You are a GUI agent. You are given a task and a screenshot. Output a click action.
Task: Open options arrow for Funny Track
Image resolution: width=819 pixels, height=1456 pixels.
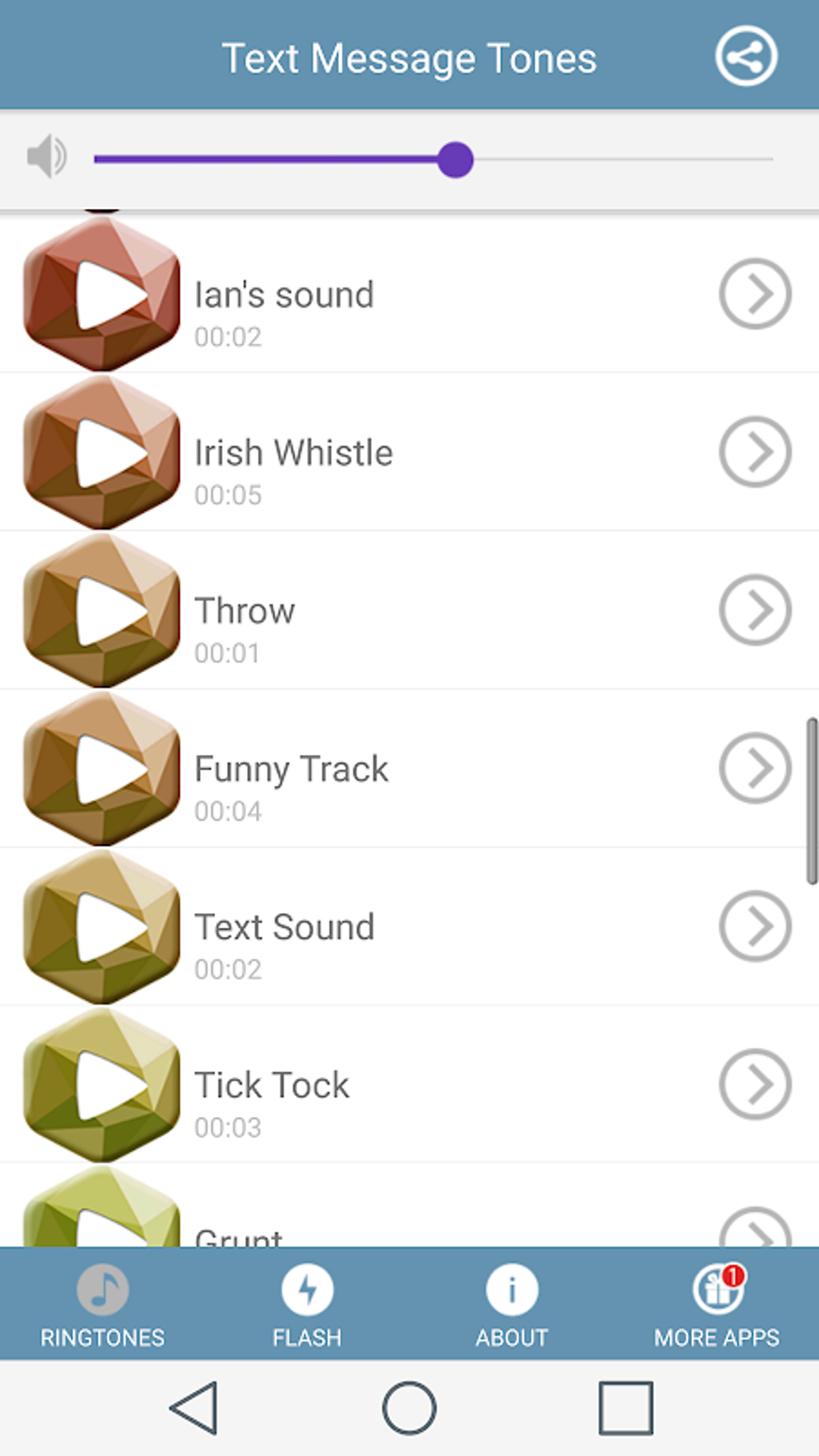tap(755, 769)
